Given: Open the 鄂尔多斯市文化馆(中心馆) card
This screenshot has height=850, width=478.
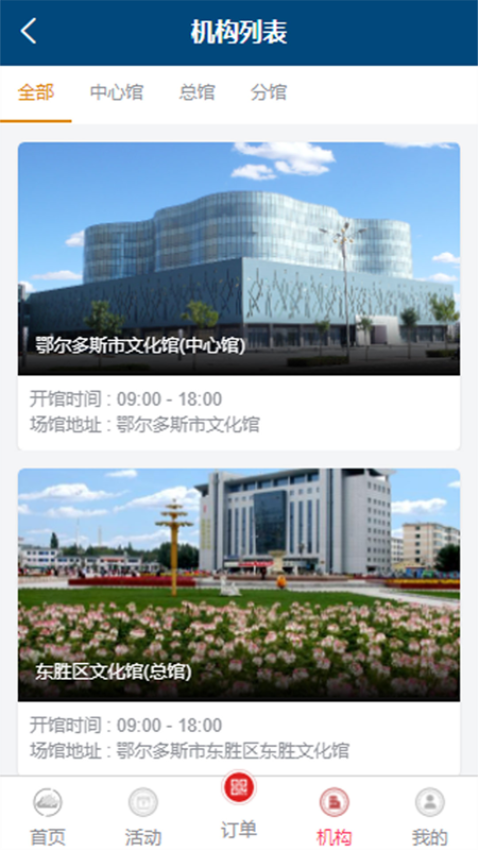Looking at the screenshot, I should coord(239,296).
